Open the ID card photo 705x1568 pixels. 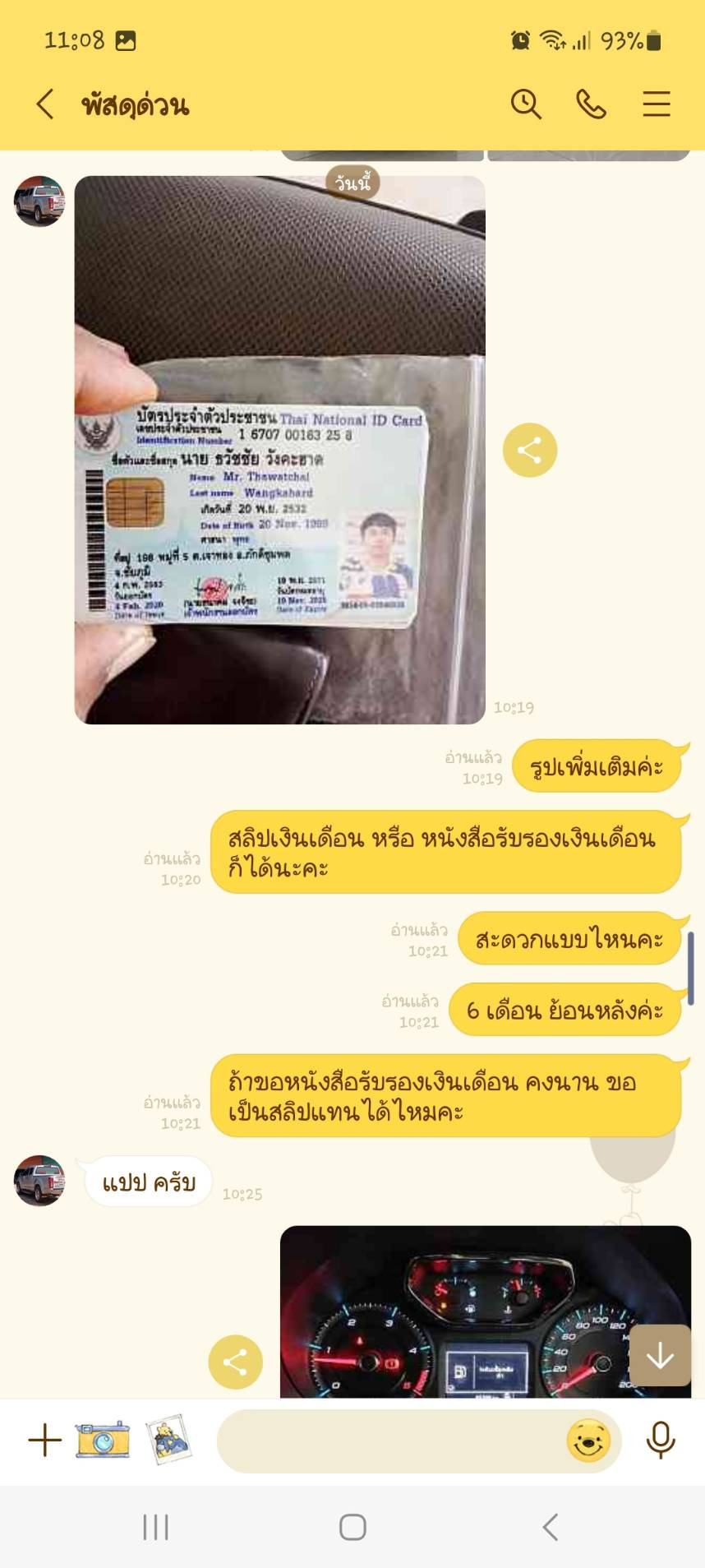pyautogui.click(x=279, y=450)
